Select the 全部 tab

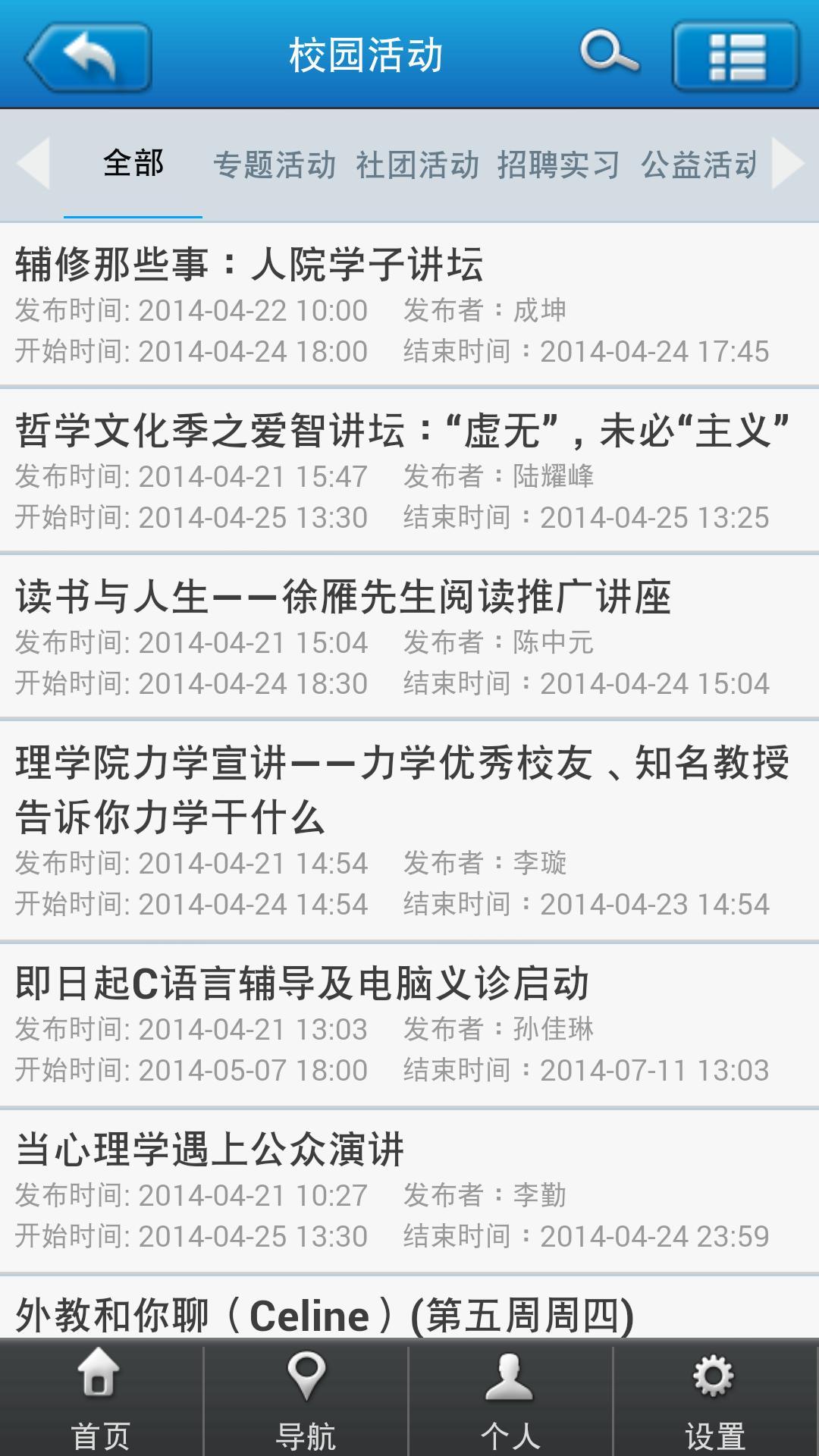(133, 164)
